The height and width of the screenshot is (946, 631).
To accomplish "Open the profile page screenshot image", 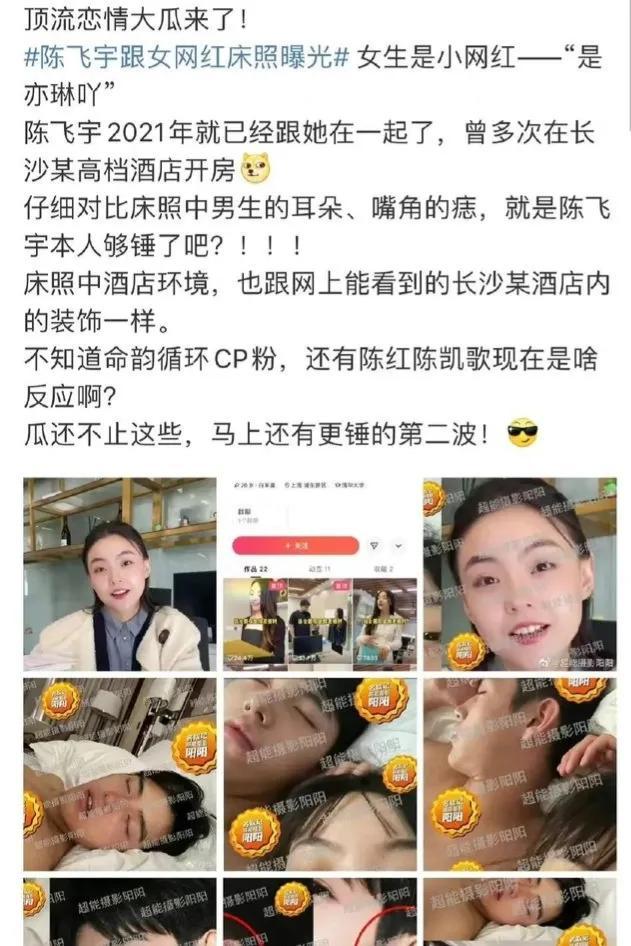I will 319,574.
